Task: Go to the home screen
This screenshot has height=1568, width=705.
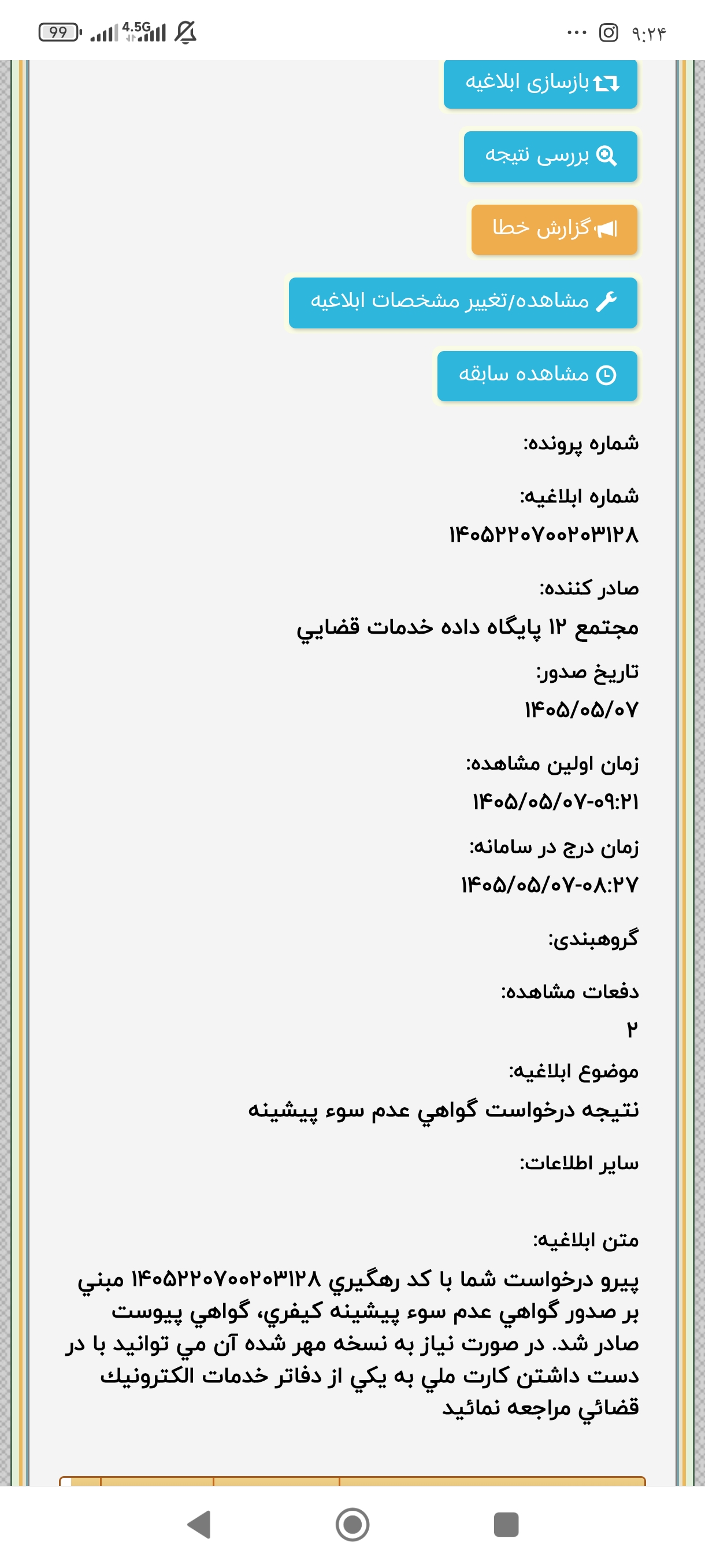Action: tap(352, 1524)
